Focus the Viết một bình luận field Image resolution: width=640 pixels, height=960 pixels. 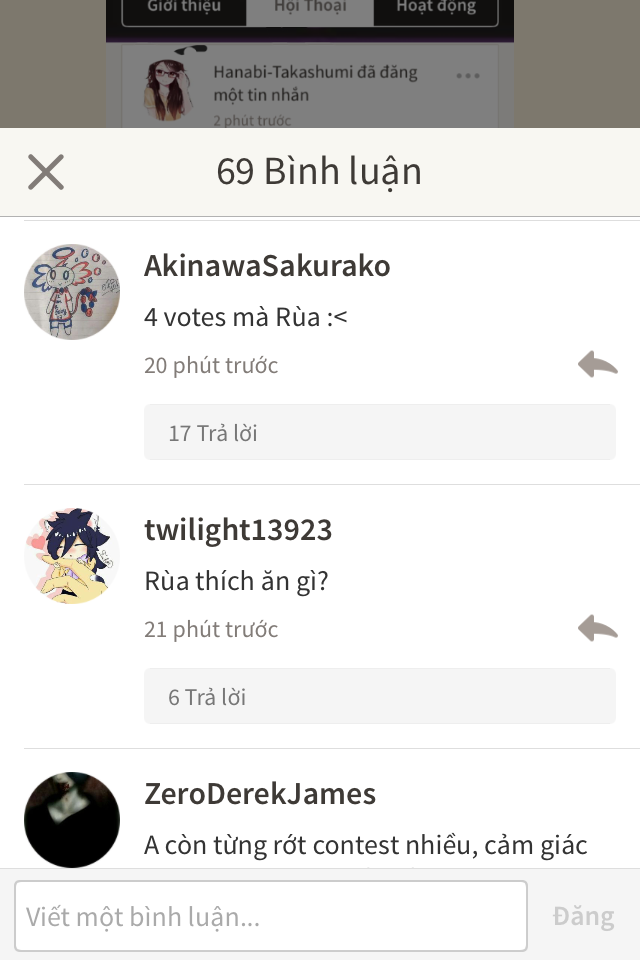271,916
